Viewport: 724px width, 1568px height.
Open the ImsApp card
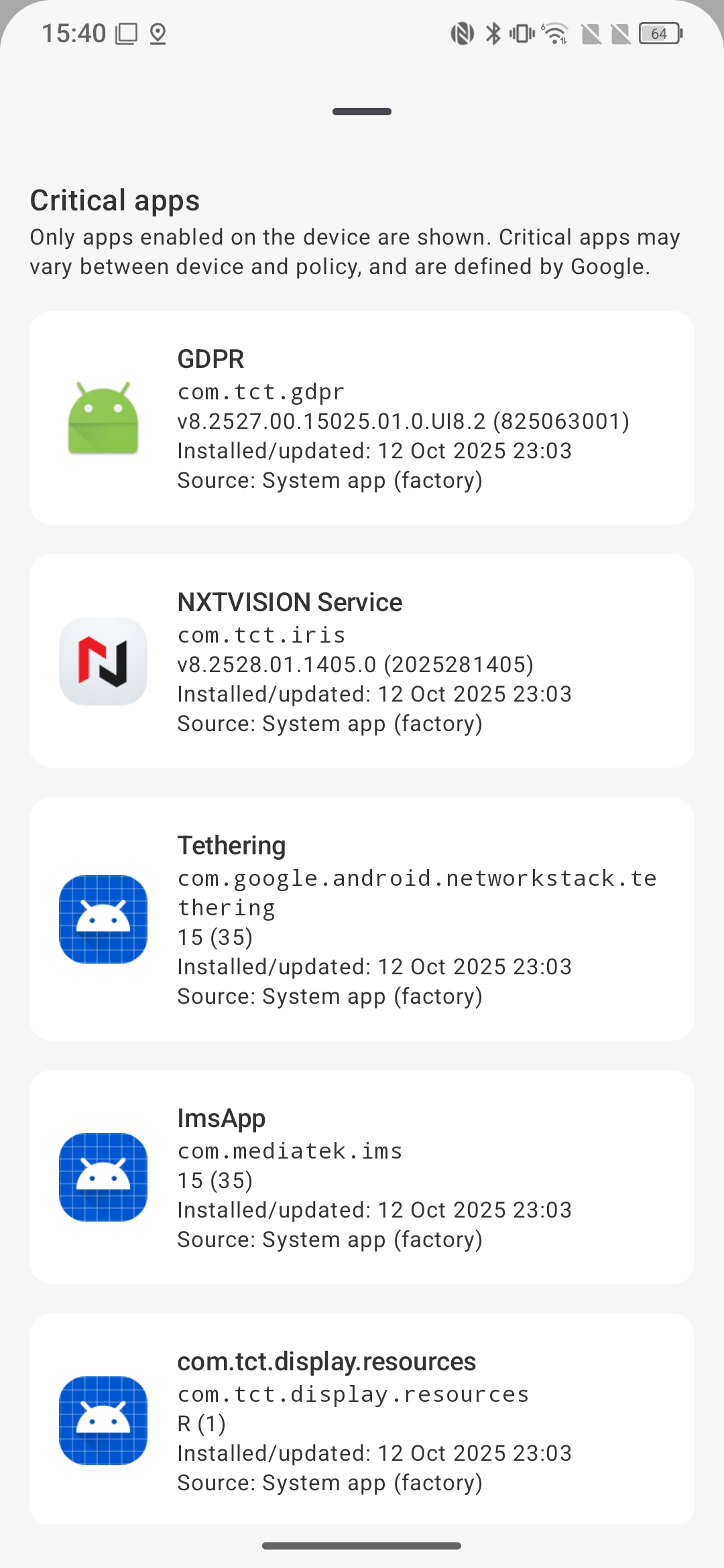362,1177
